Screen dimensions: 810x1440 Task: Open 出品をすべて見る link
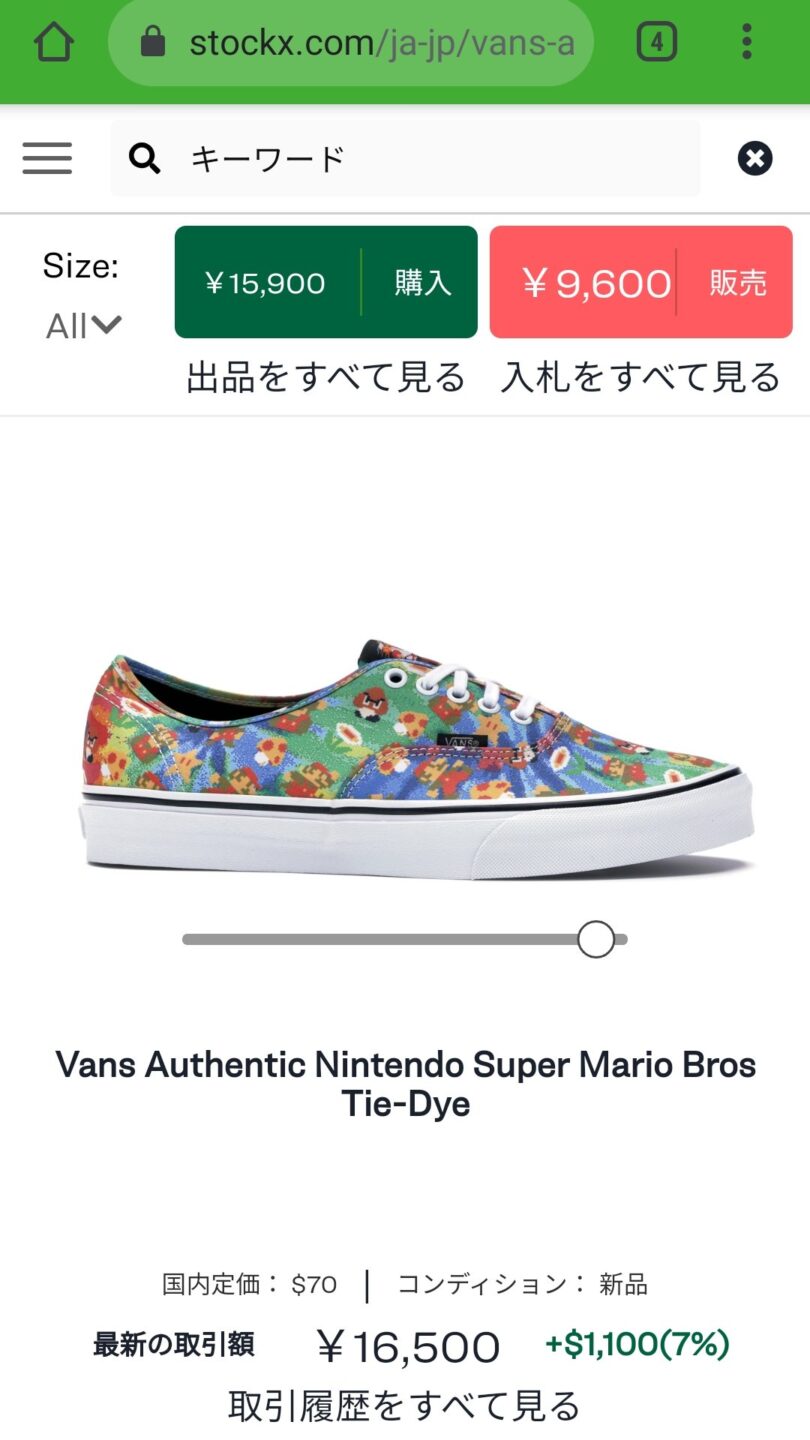pyautogui.click(x=326, y=378)
